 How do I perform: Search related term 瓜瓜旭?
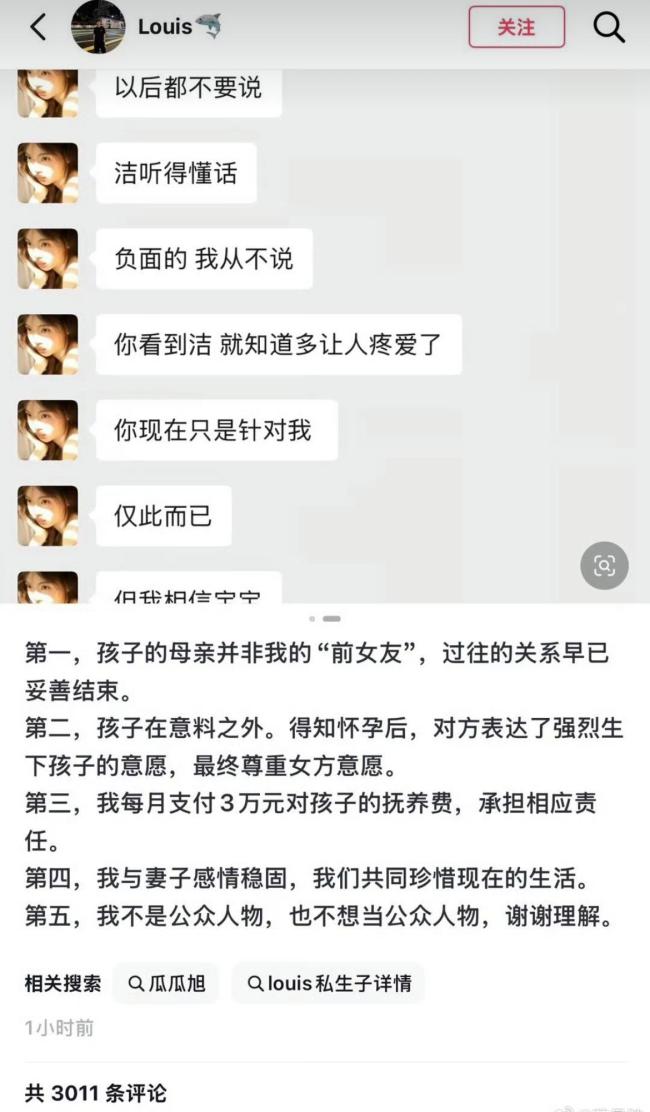pos(167,983)
